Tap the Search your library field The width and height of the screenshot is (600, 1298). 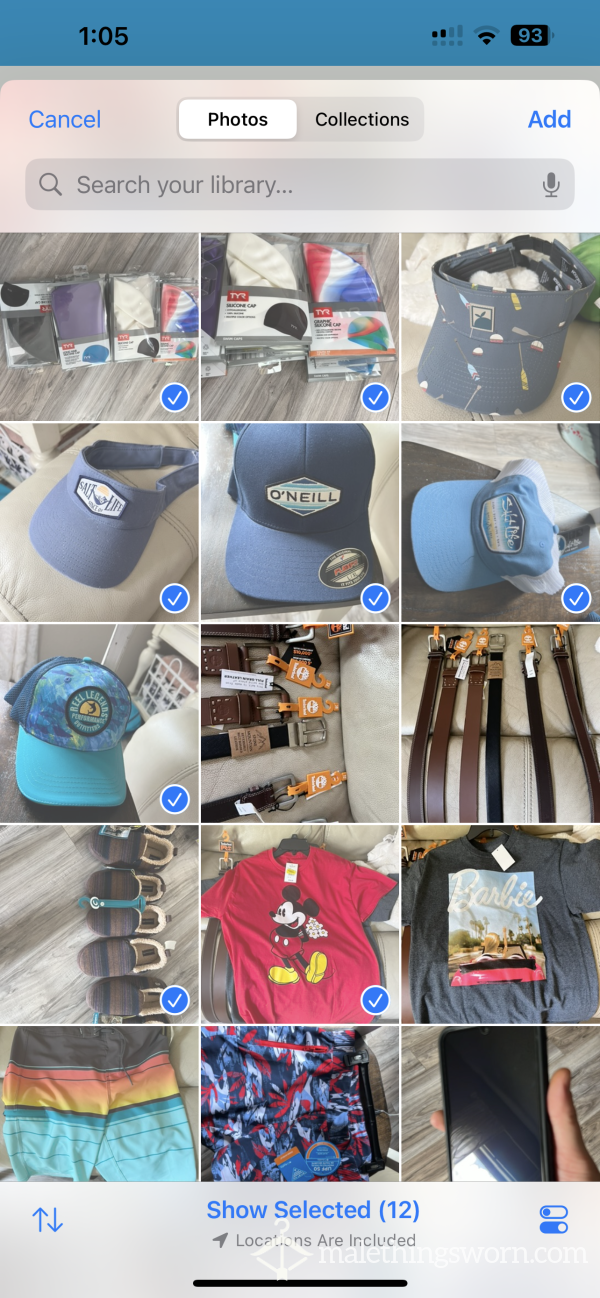click(290, 185)
